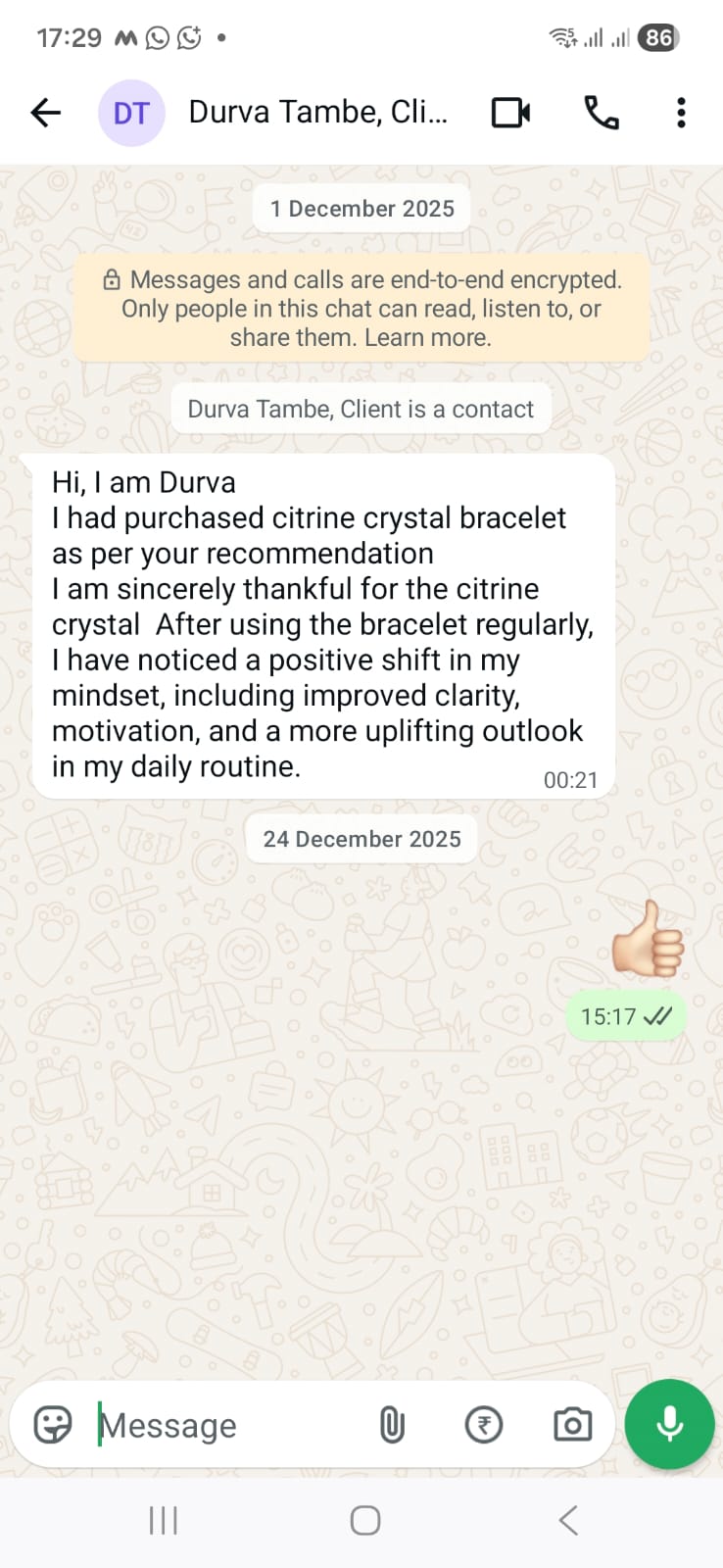Screen dimensions: 723x1568
Task: Open the emoji and sticker picker
Action: 53,1424
